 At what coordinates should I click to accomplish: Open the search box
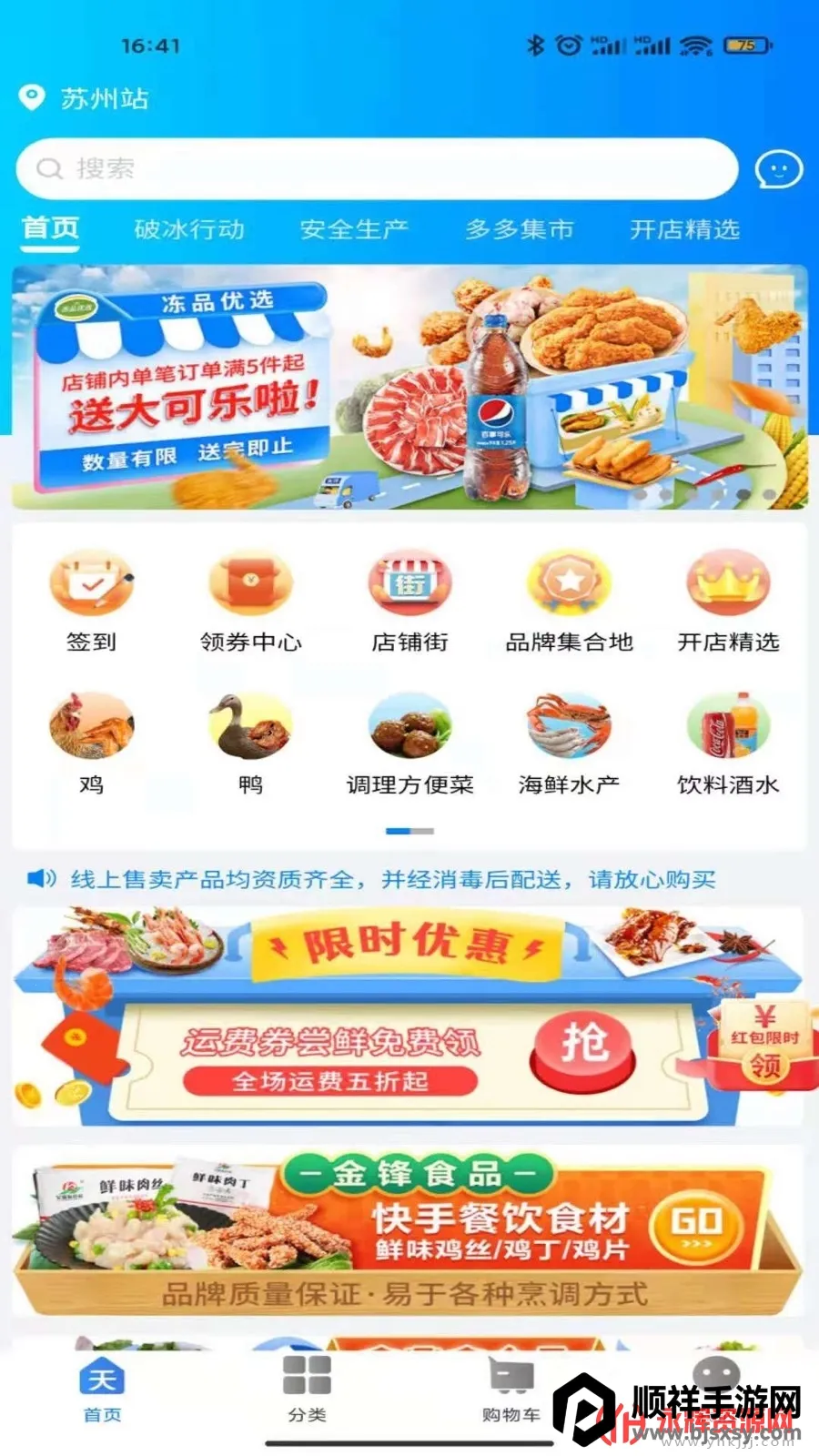377,168
